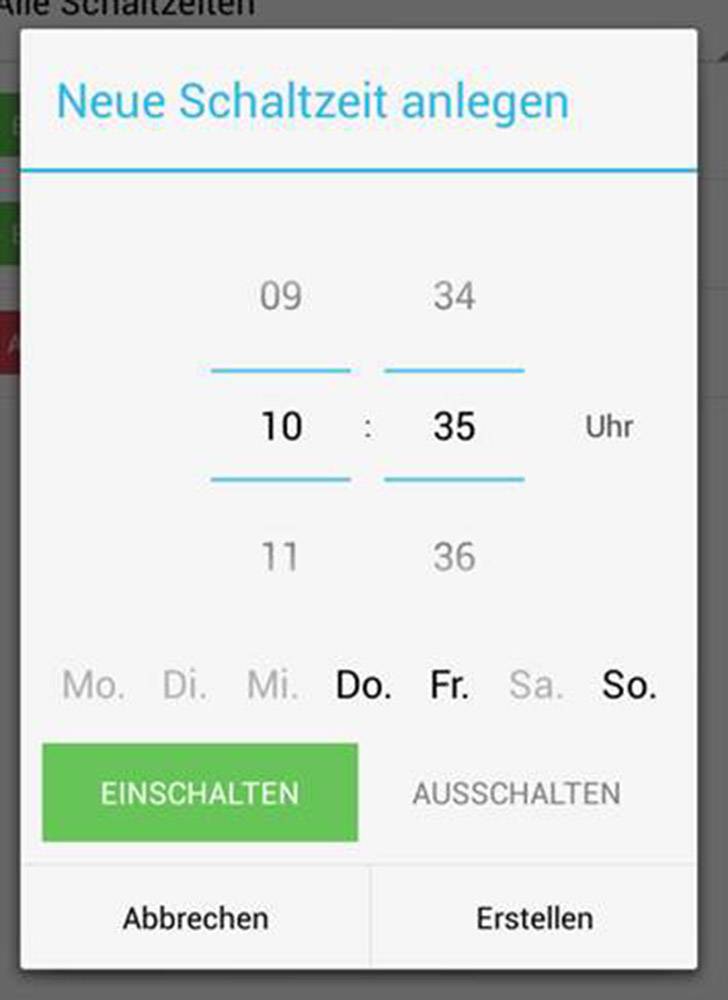Image resolution: width=728 pixels, height=1000 pixels.
Task: Select the green EINSCHALTEN option
Action: pyautogui.click(x=198, y=792)
